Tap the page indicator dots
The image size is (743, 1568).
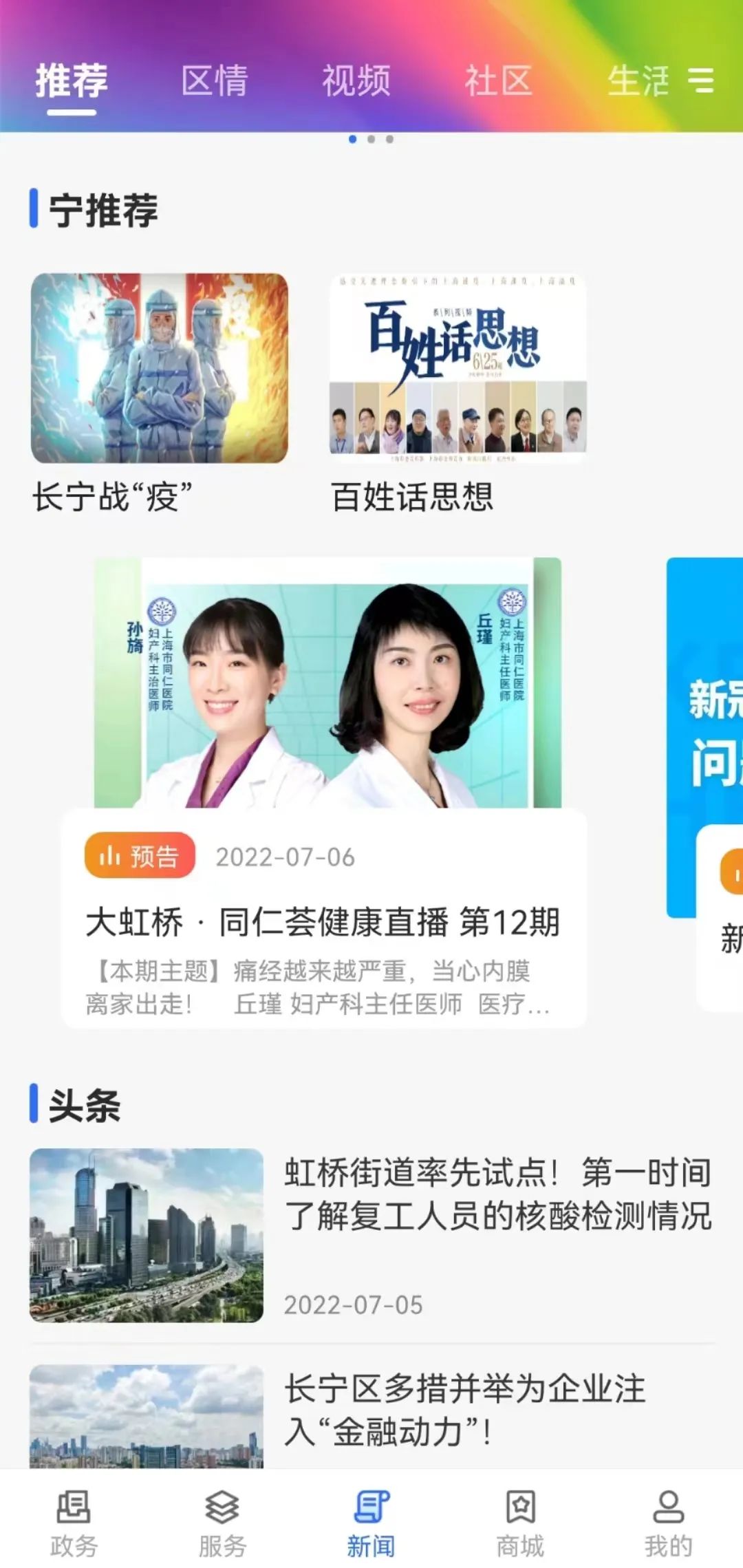[x=371, y=138]
